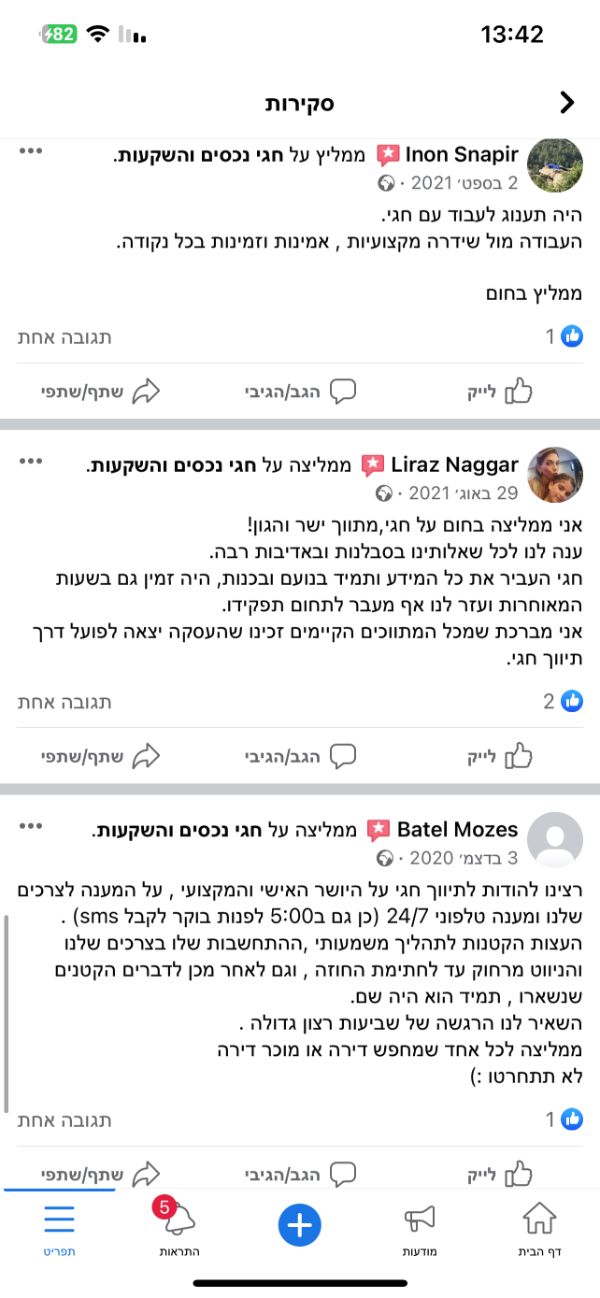
Task: Open Batel Mozes profile name
Action: (457, 829)
